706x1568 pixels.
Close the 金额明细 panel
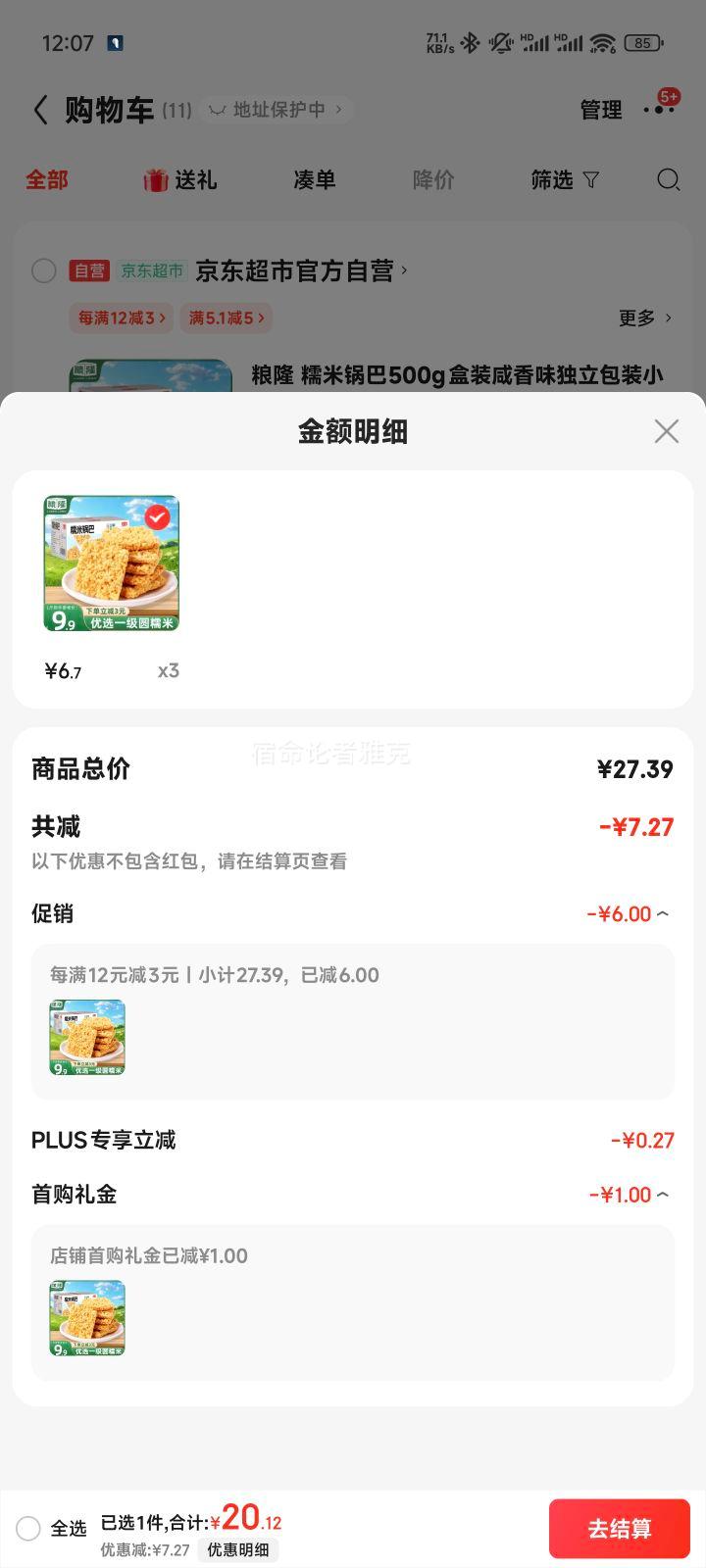[666, 431]
